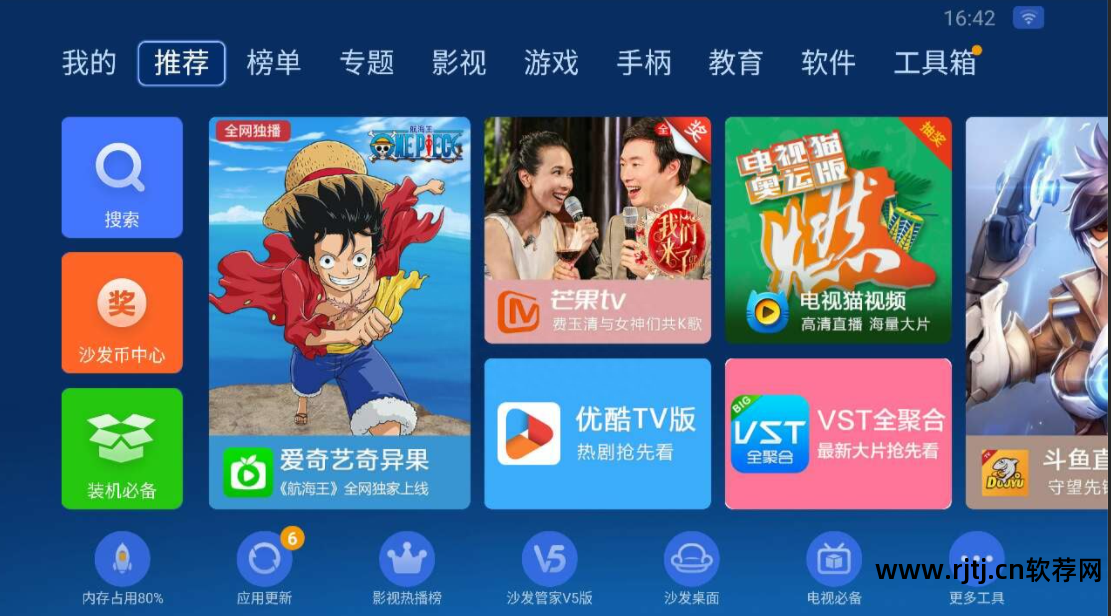
Task: Open 沙发币中心 rewards tile
Action: [122, 312]
